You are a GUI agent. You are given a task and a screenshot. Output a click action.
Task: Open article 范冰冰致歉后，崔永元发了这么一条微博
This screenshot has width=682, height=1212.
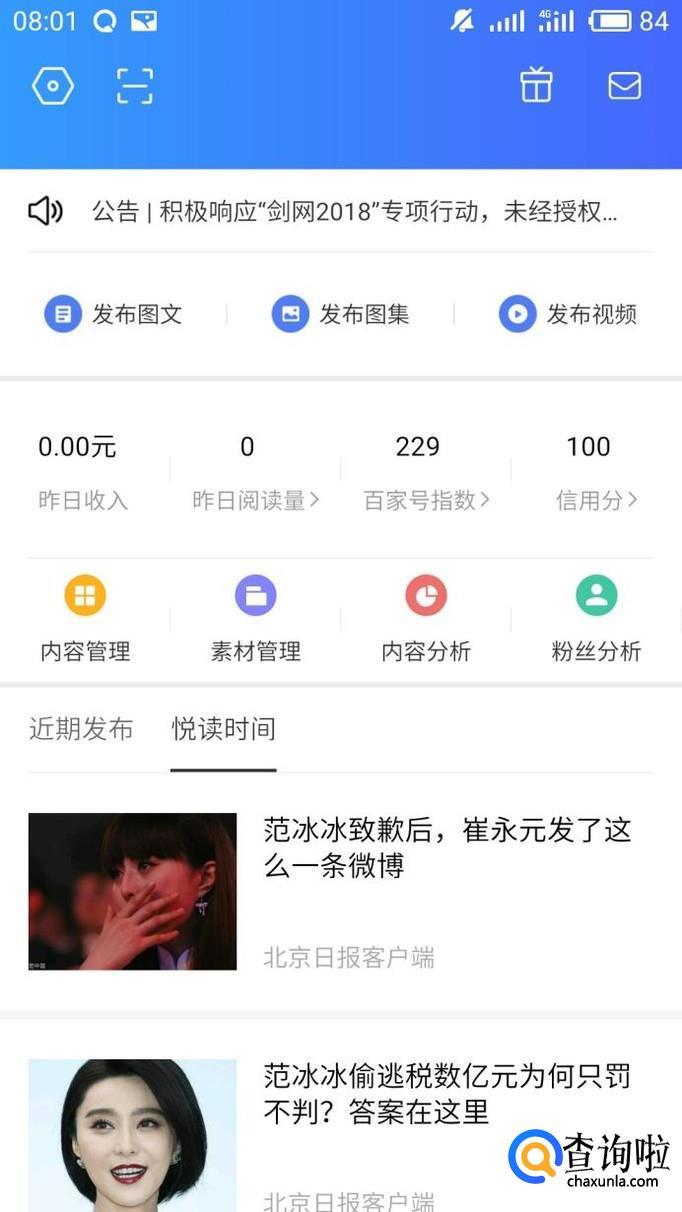coord(447,848)
